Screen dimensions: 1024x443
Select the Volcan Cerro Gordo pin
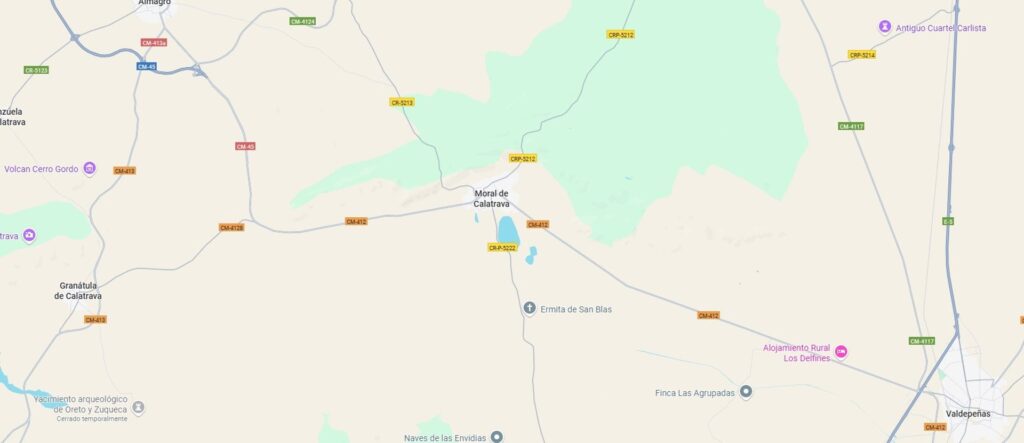90,168
